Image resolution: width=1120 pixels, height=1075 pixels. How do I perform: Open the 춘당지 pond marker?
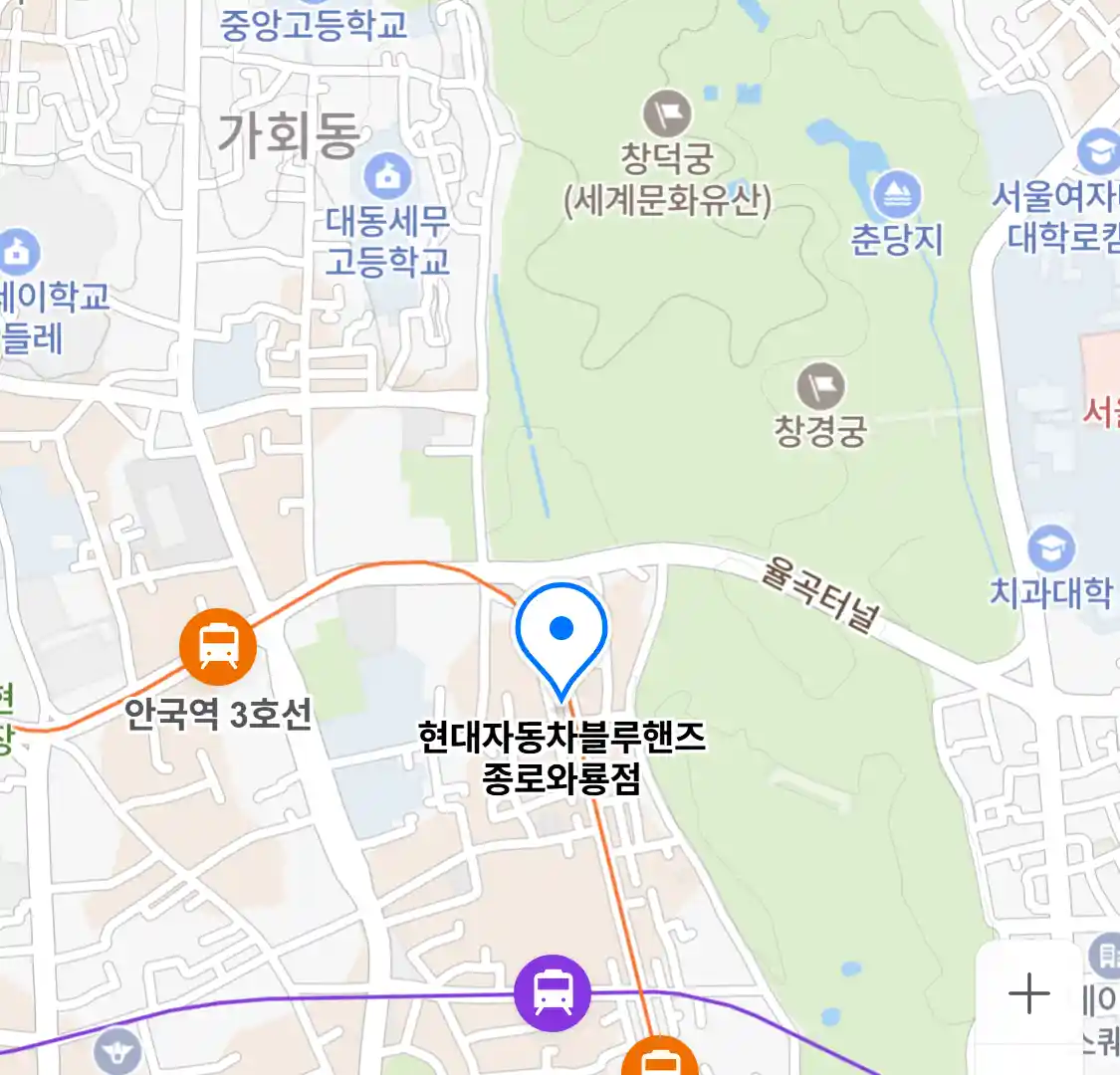(x=897, y=195)
